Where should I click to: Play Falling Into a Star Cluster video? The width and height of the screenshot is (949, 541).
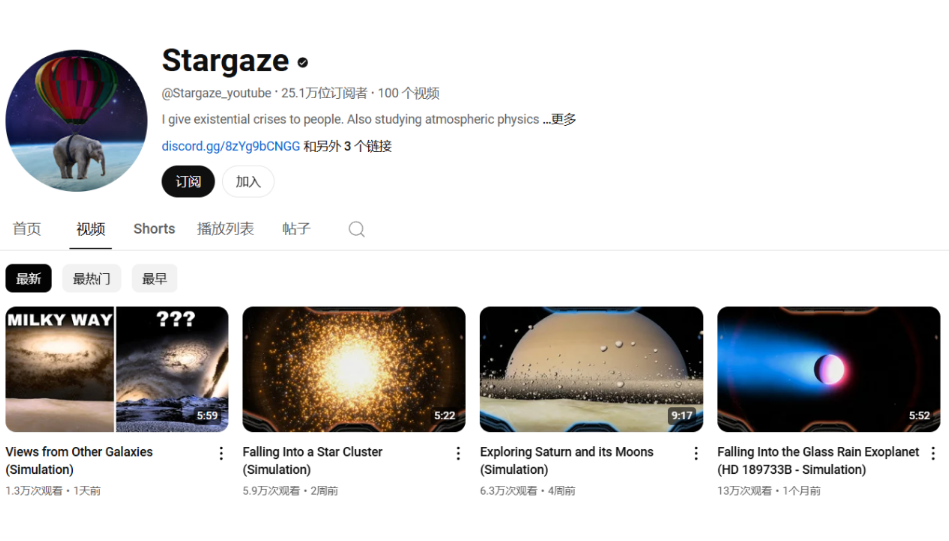(354, 369)
